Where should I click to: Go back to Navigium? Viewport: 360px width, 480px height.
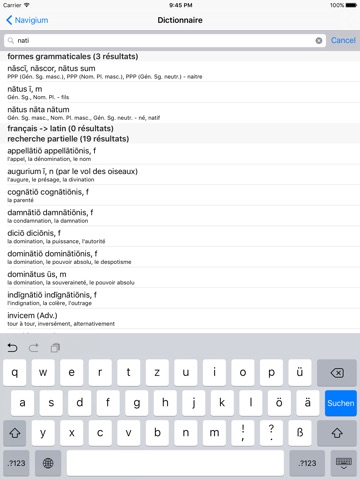coord(27,20)
